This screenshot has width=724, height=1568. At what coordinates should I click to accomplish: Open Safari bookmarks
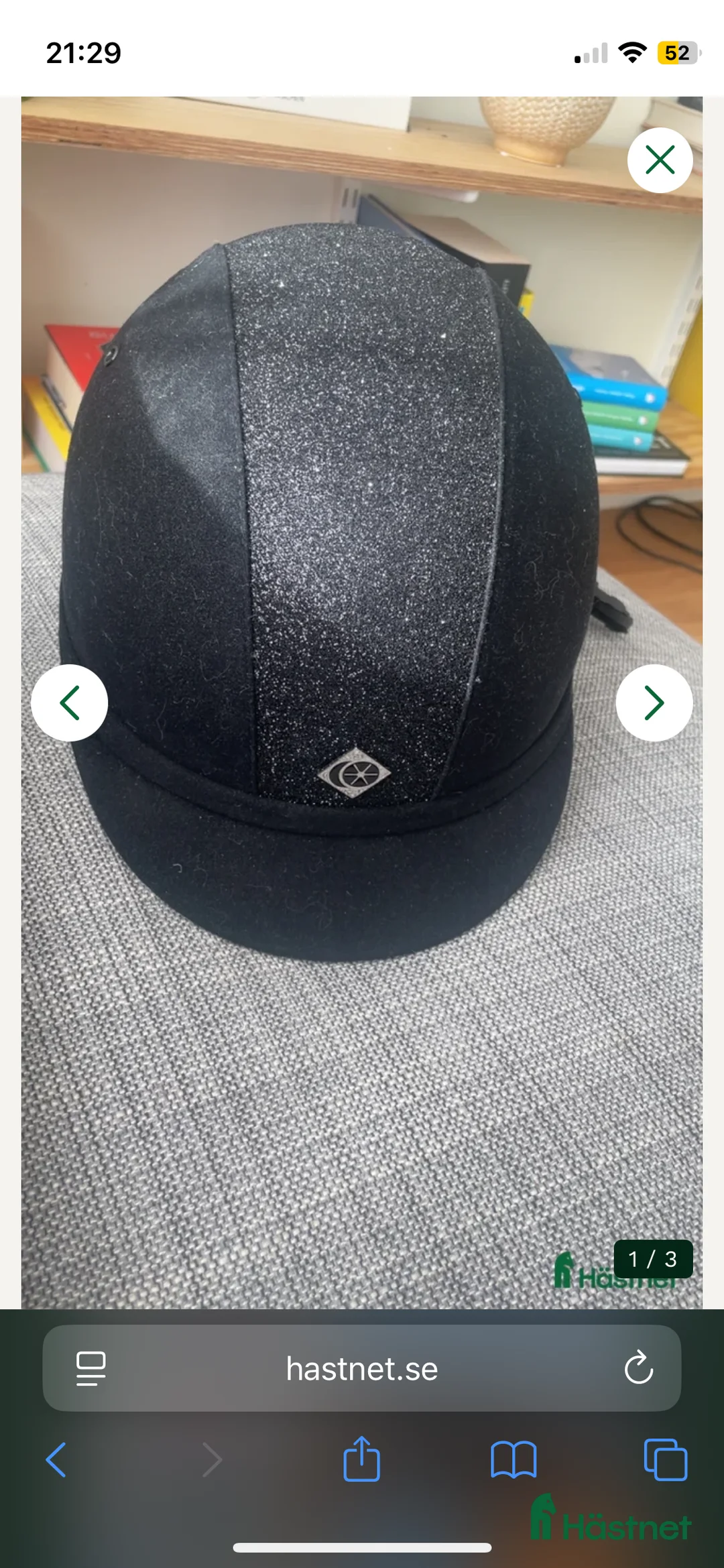[x=514, y=1459]
